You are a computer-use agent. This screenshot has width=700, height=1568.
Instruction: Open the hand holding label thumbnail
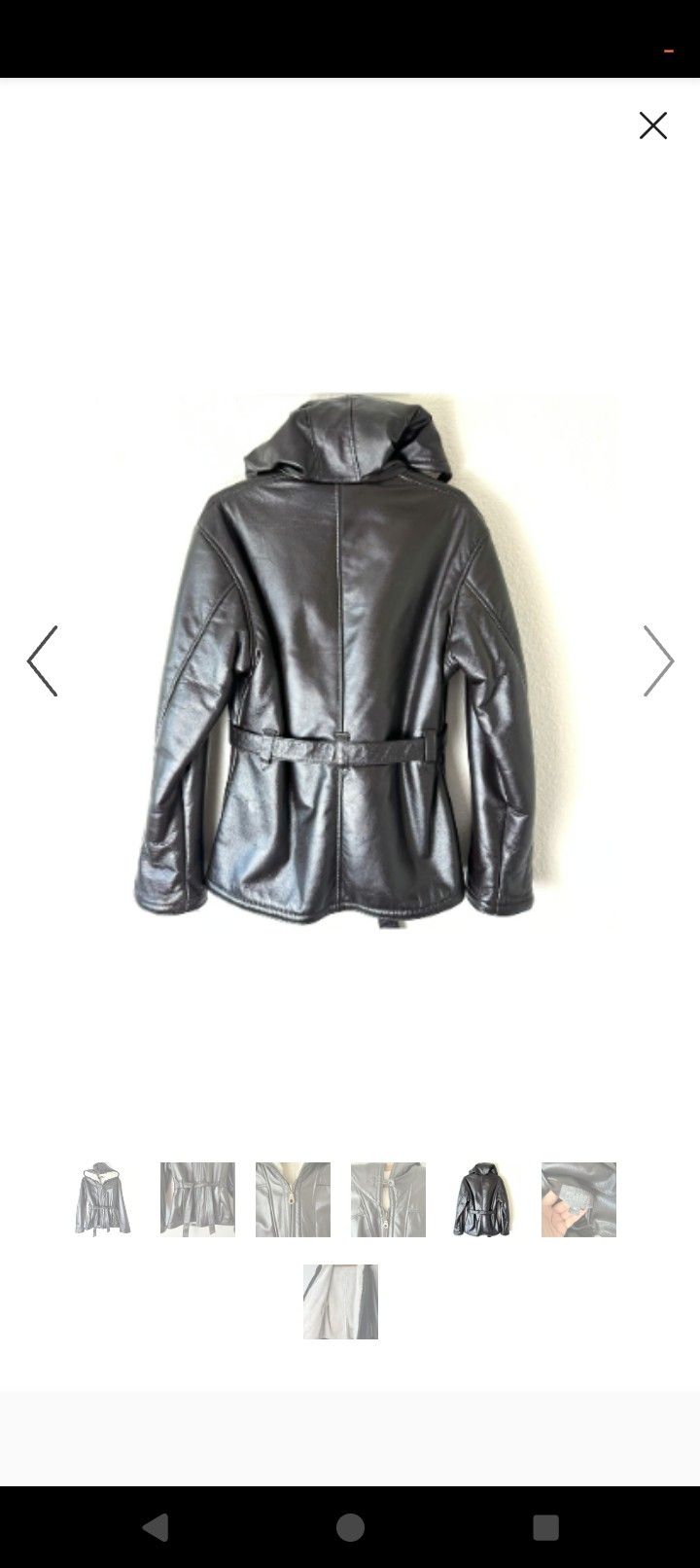(578, 1198)
